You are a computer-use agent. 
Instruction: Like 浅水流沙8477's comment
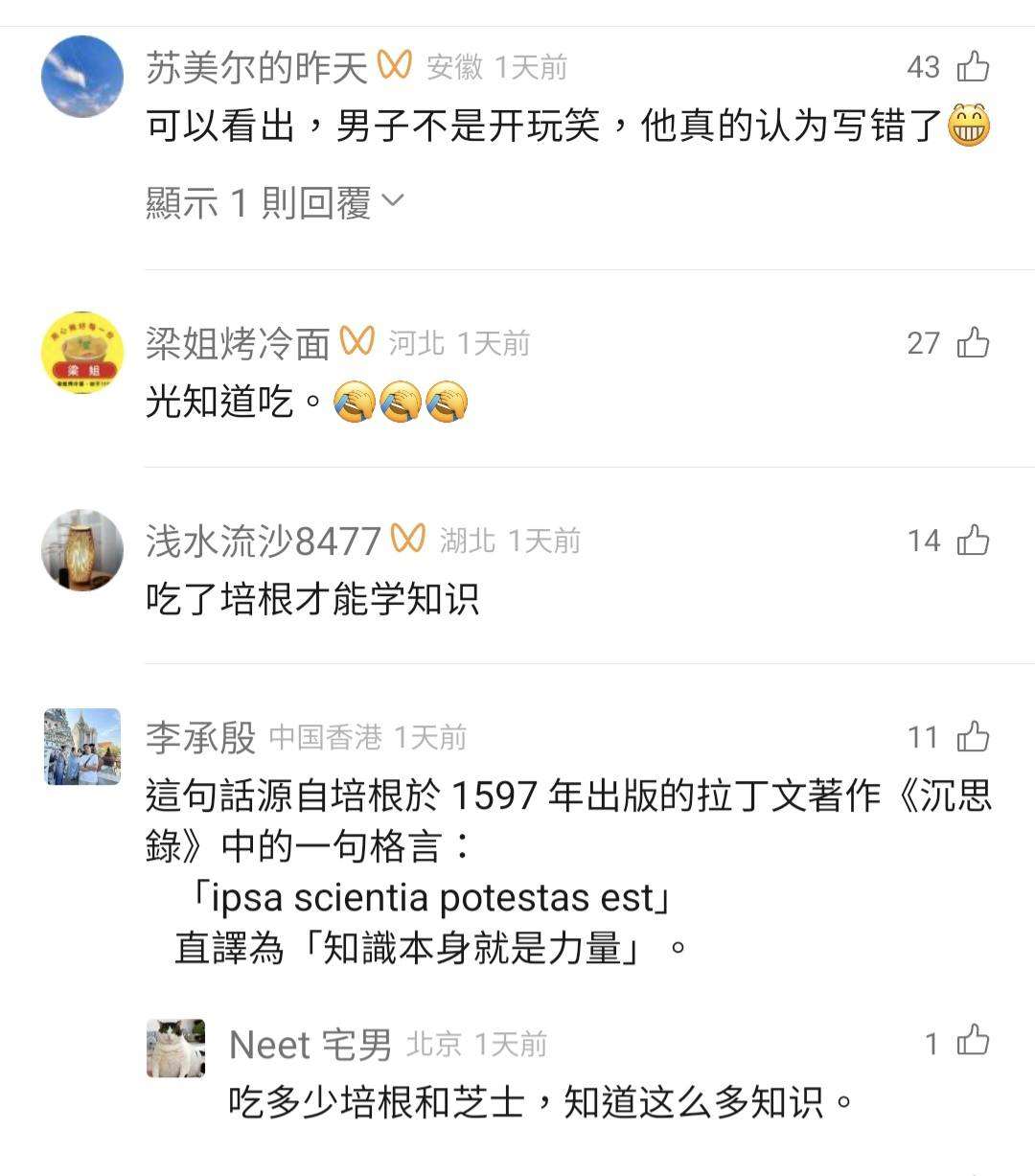[x=974, y=540]
